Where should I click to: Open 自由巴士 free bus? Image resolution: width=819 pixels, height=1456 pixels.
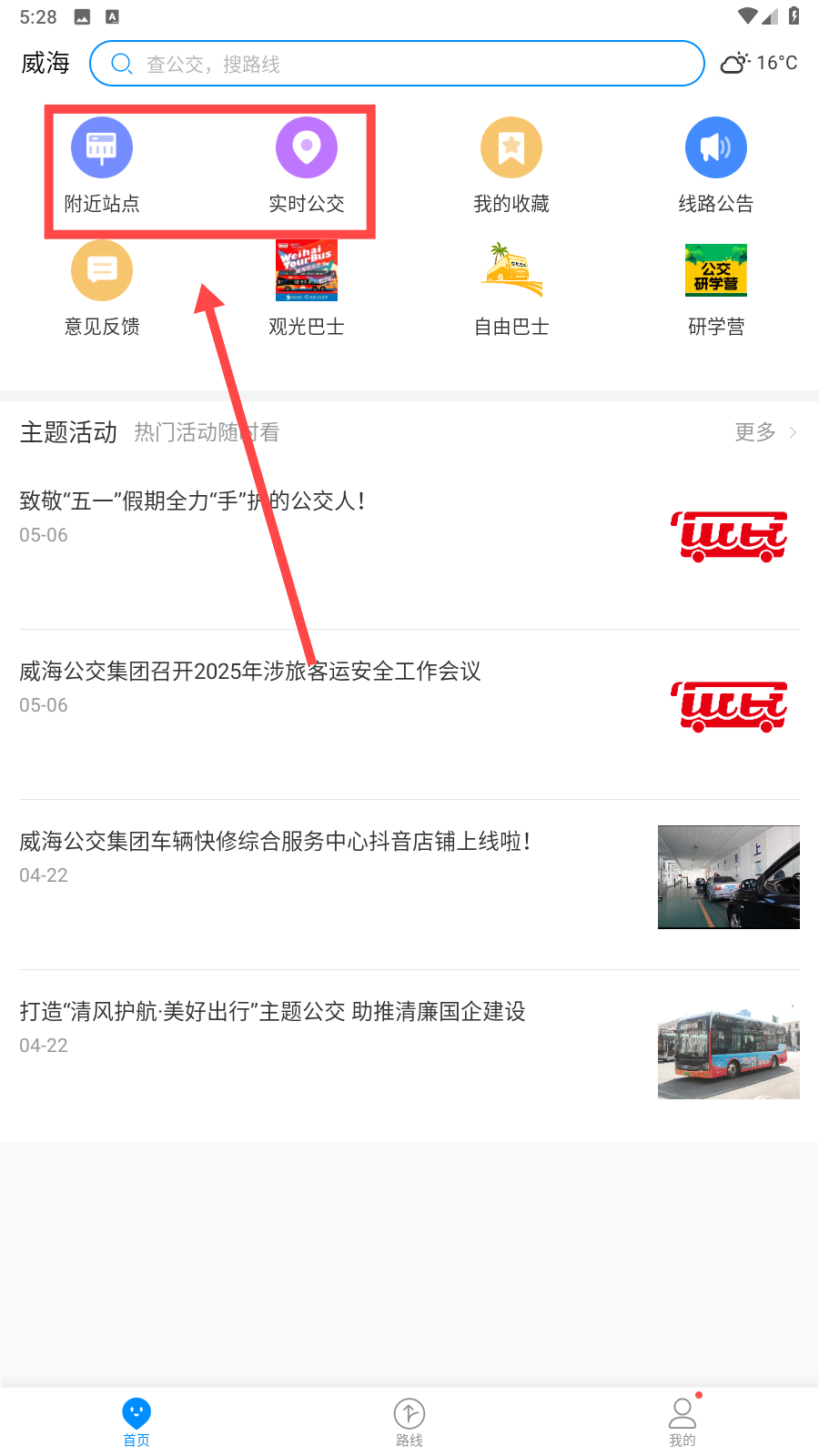[x=511, y=288]
